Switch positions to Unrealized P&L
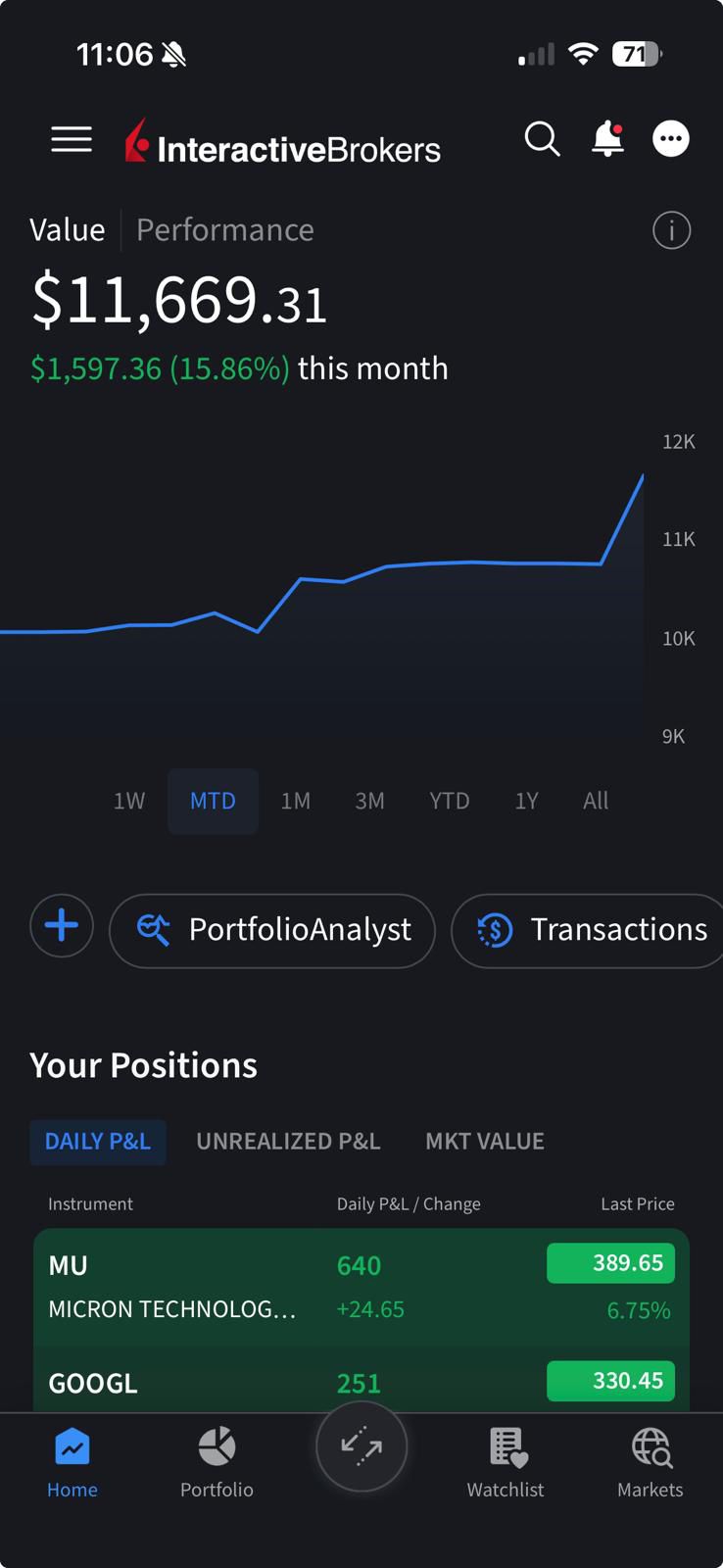This screenshot has height=1568, width=723. [288, 1142]
